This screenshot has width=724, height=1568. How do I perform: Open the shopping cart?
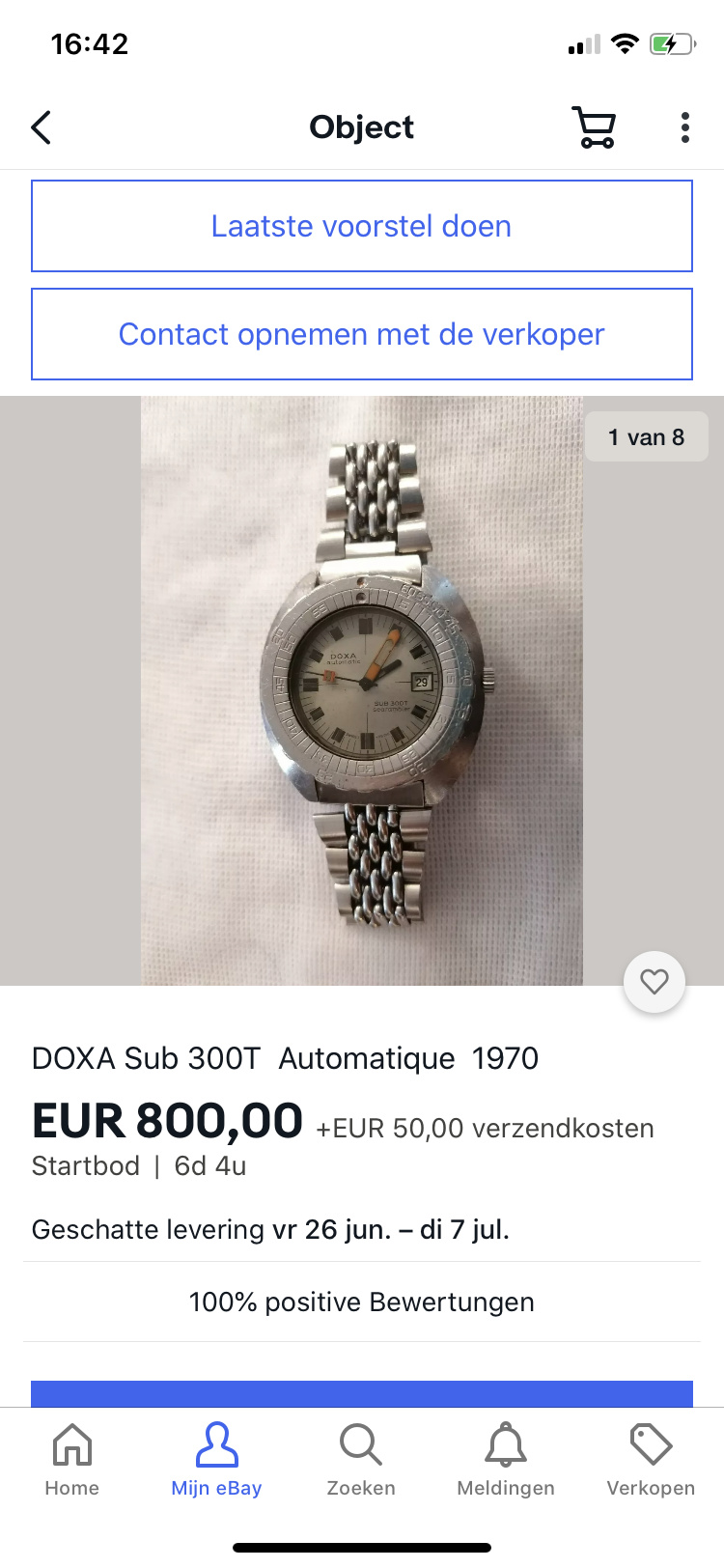pos(595,127)
